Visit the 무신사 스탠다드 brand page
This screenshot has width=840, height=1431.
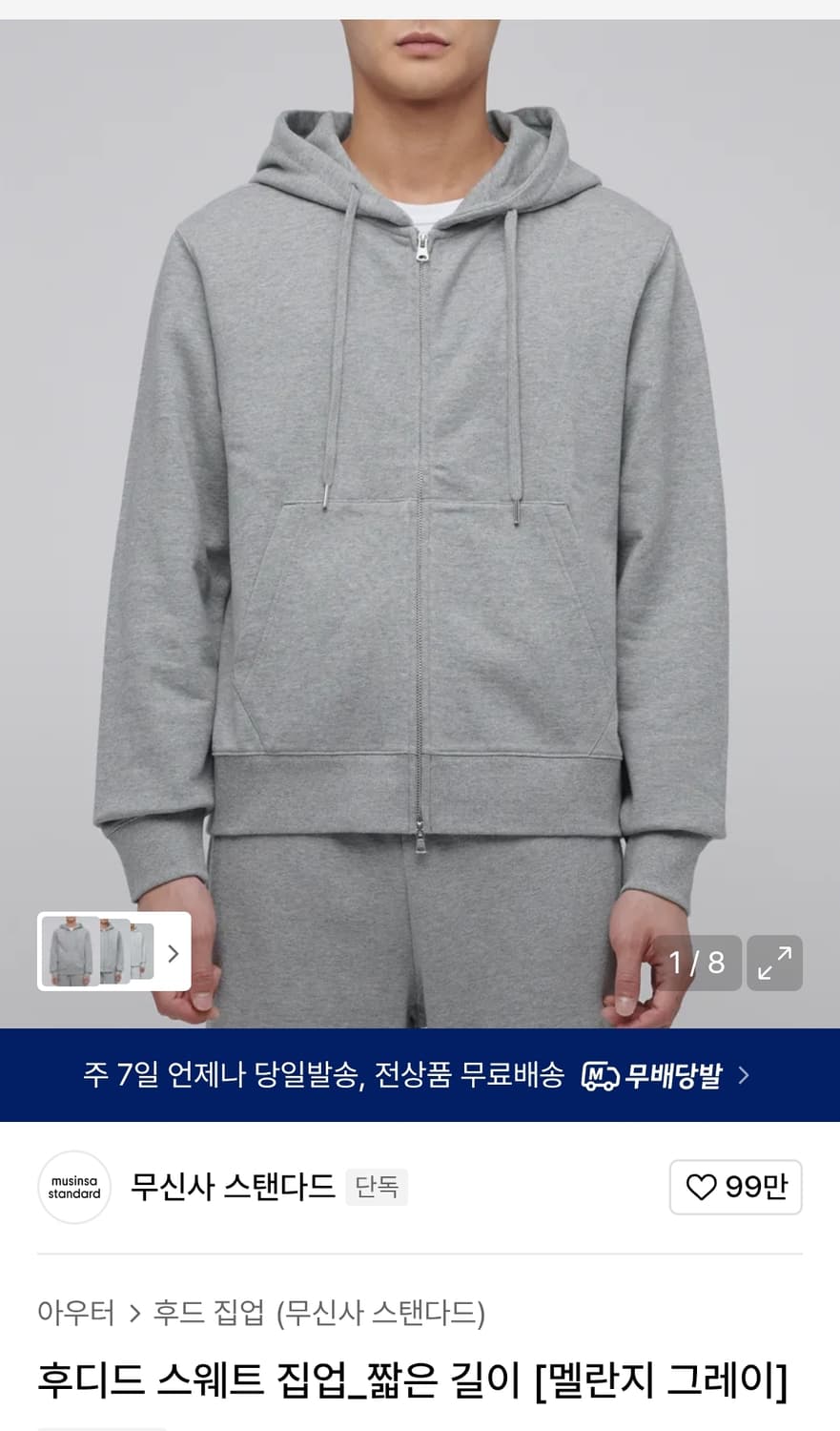tap(234, 1187)
